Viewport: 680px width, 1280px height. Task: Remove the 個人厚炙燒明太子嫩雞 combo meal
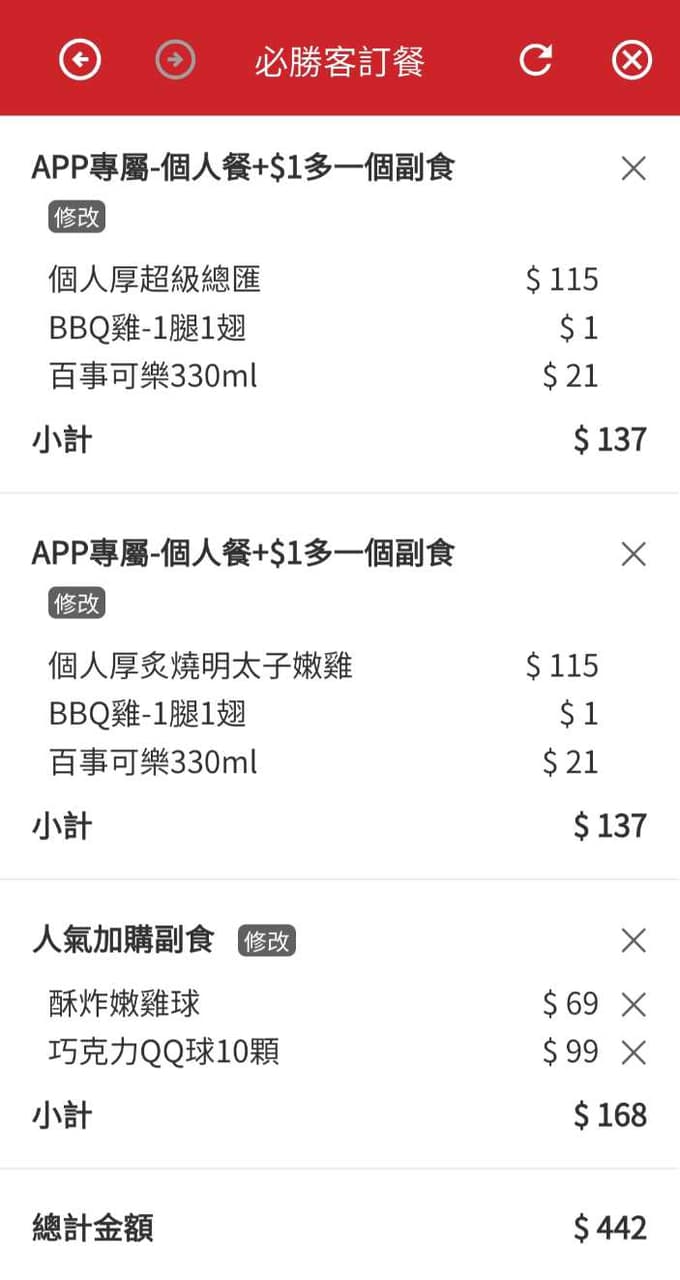(633, 554)
